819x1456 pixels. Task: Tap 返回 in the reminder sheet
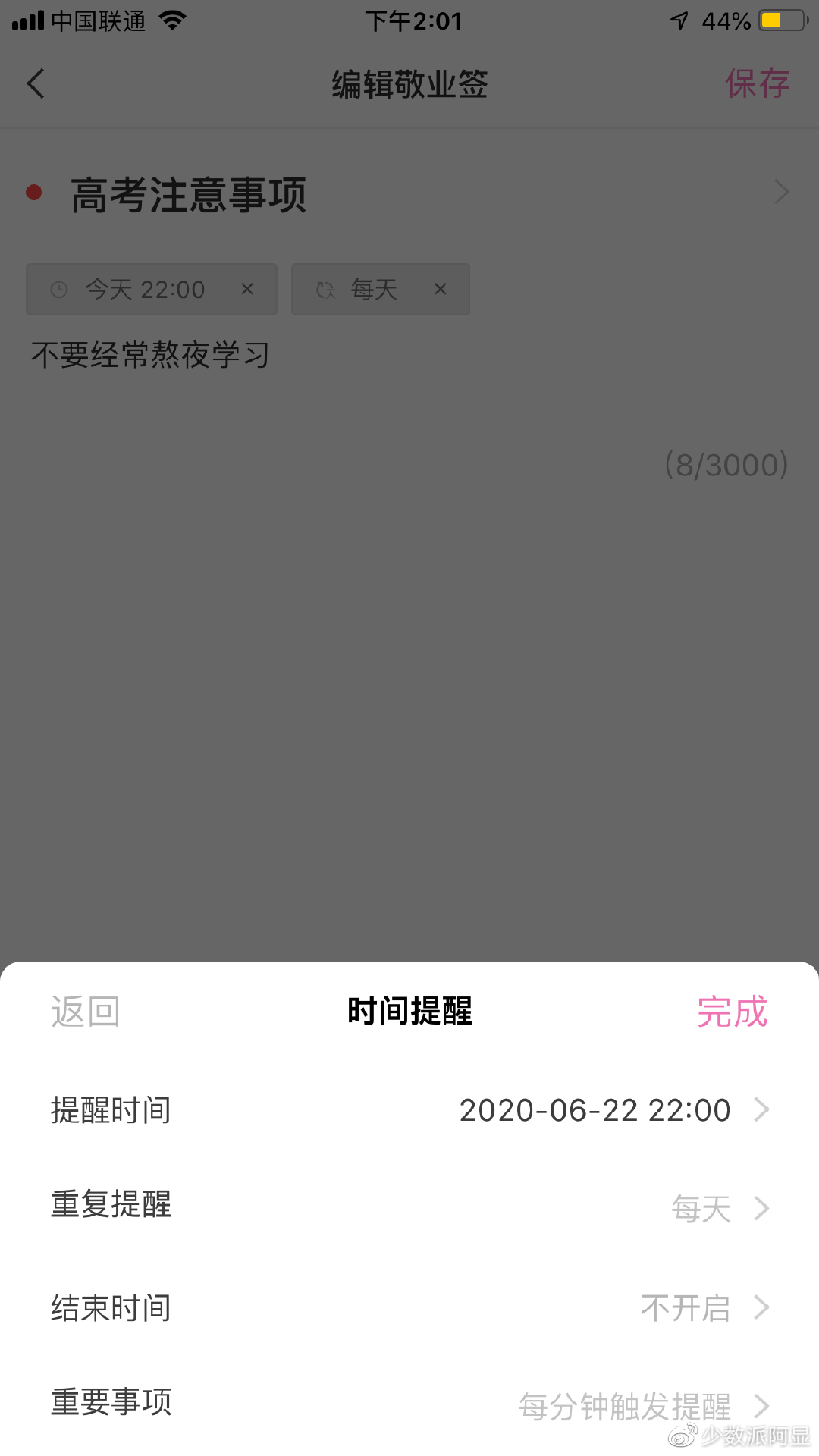pyautogui.click(x=85, y=1012)
